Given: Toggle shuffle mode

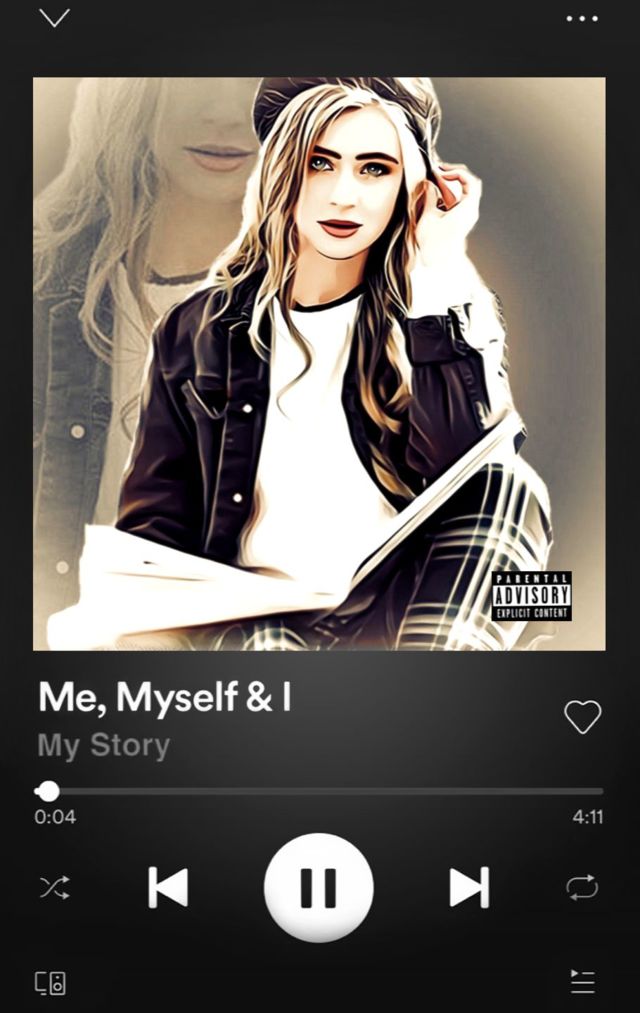Looking at the screenshot, I should coord(55,887).
